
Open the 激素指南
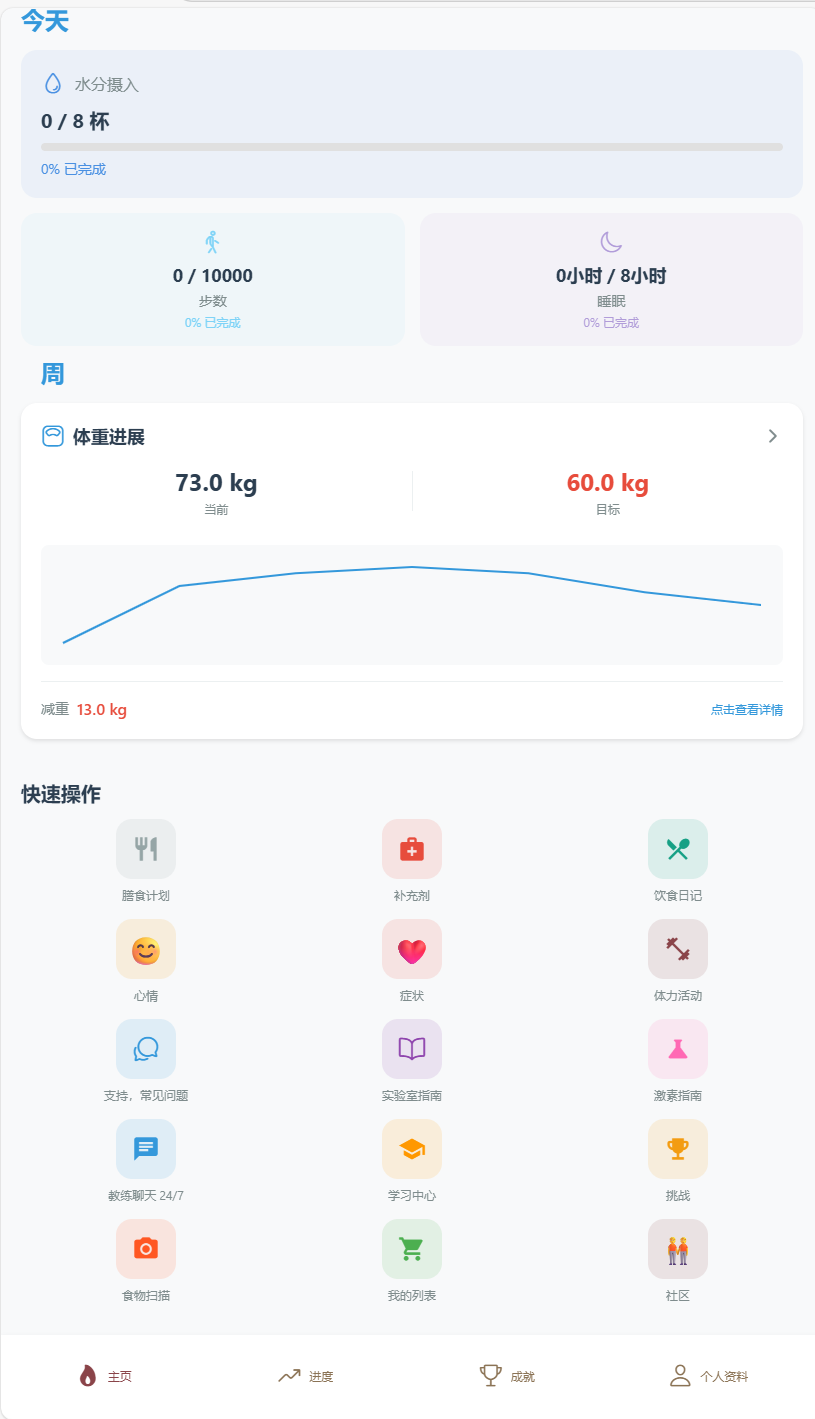pos(678,1049)
